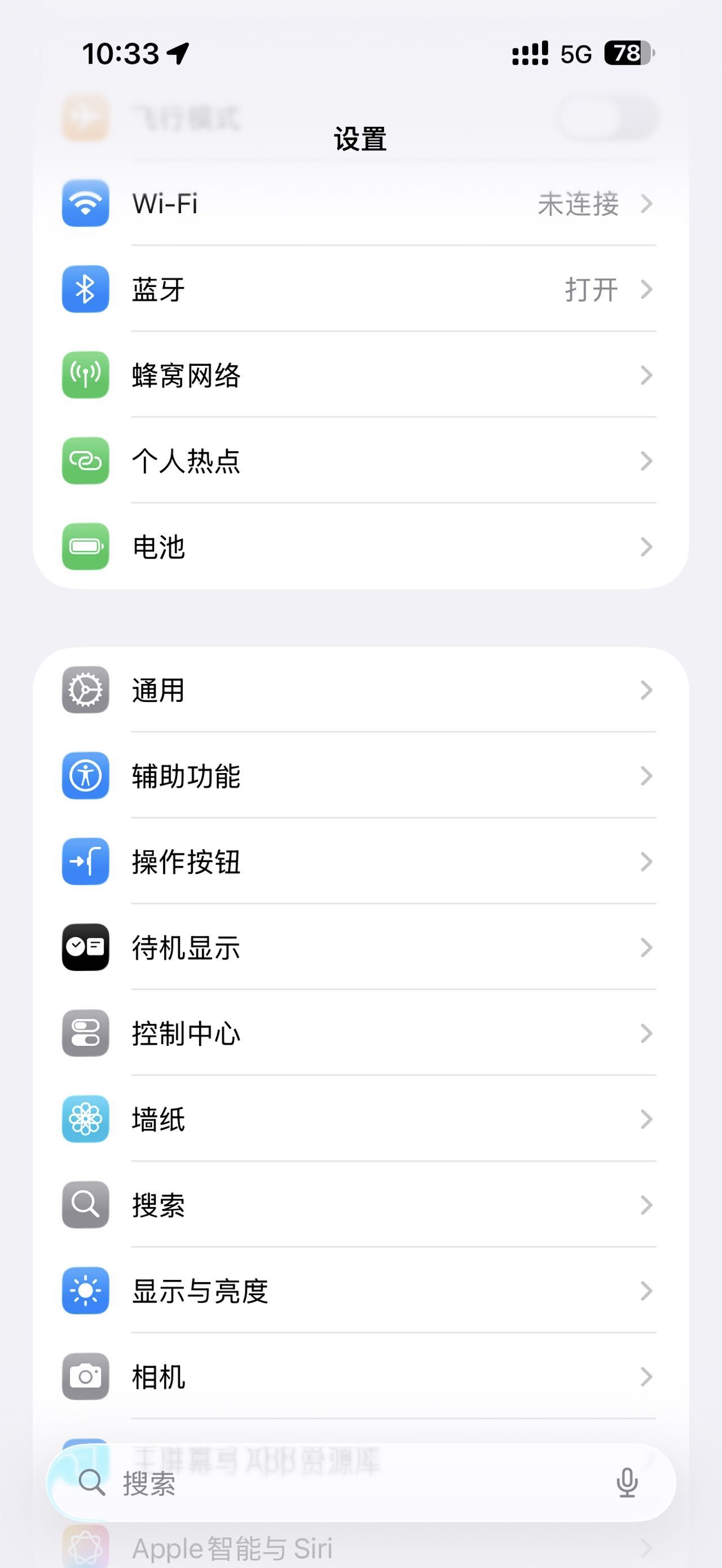The image size is (722, 1568).
Task: Open 个人热点 hotspot settings
Action: pos(359,461)
